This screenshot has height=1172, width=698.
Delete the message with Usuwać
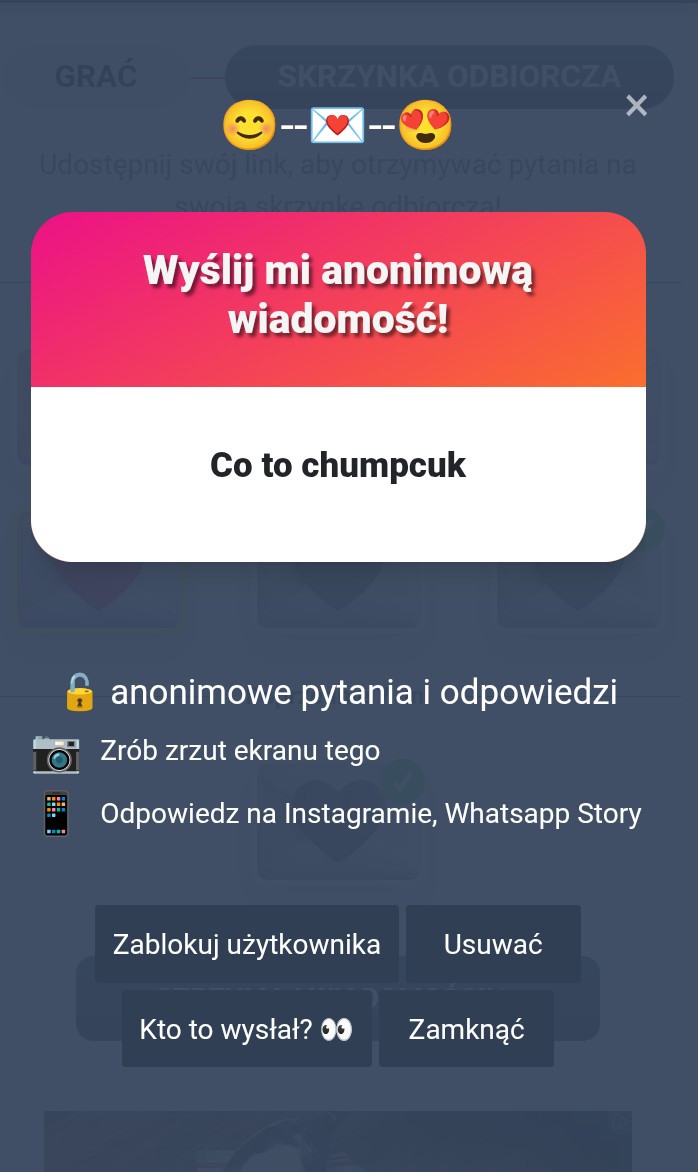[493, 944]
